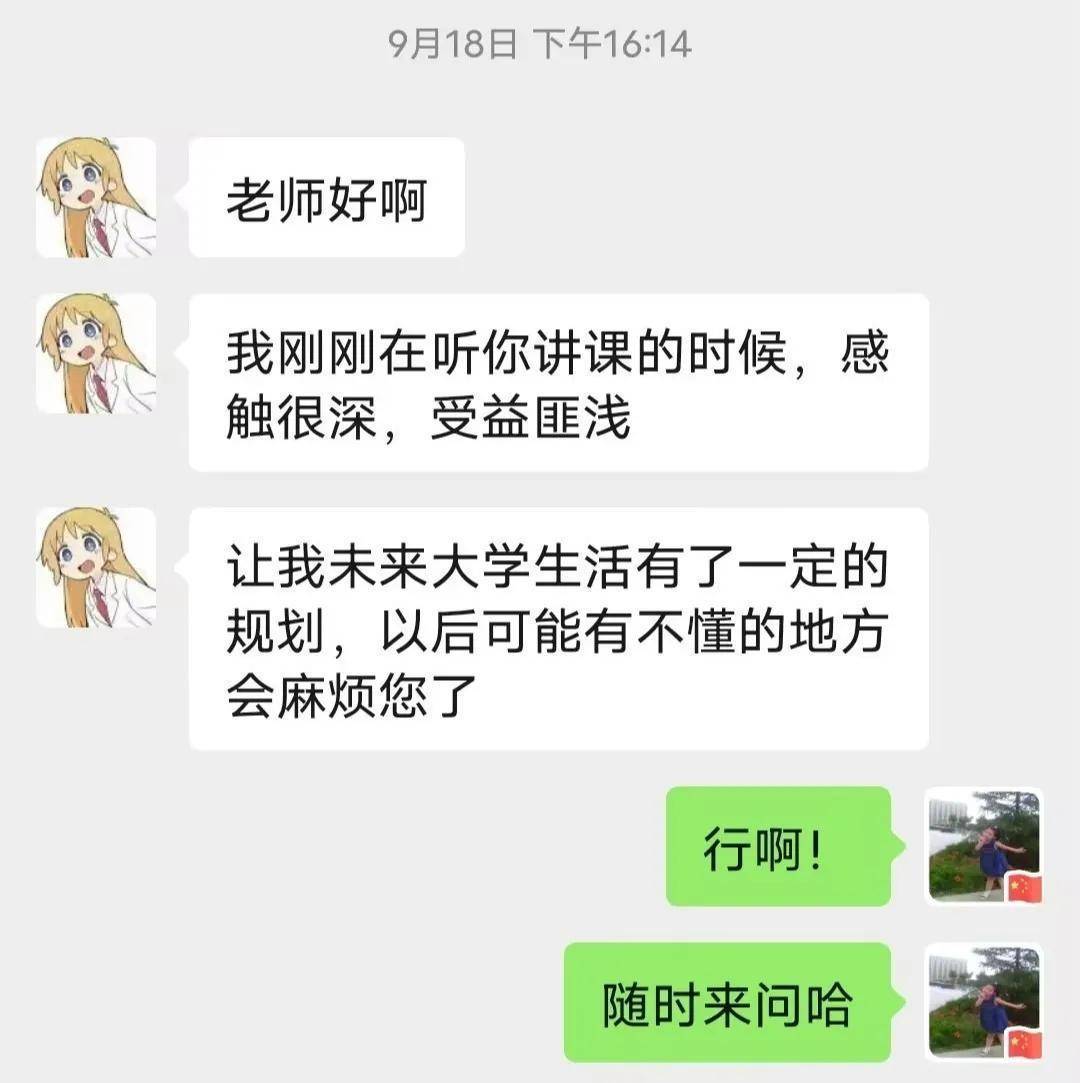This screenshot has width=1080, height=1083.
Task: Open sender's avatar beside 老师好啊 message
Action: pos(96,197)
